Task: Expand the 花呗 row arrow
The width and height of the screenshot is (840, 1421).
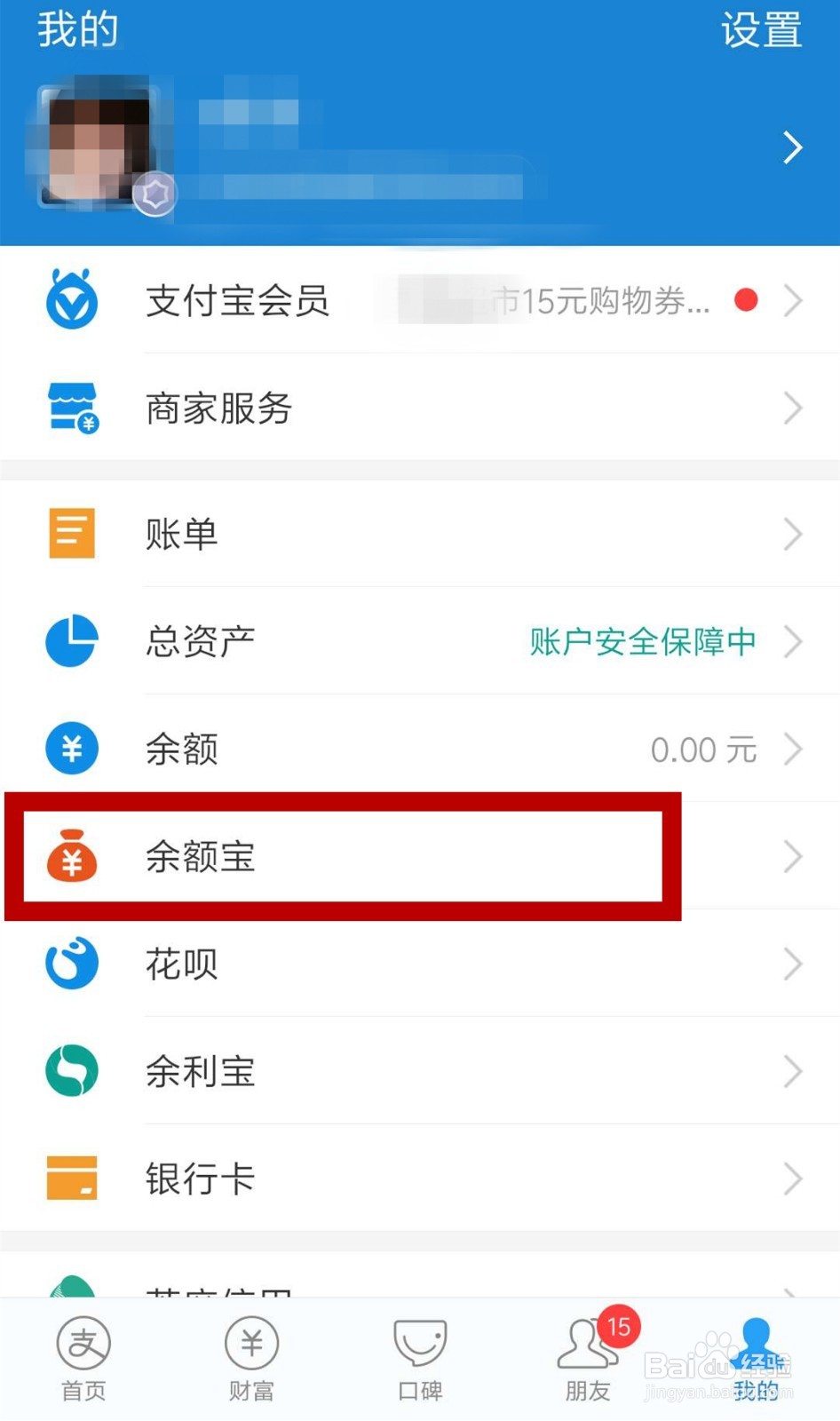Action: [793, 964]
